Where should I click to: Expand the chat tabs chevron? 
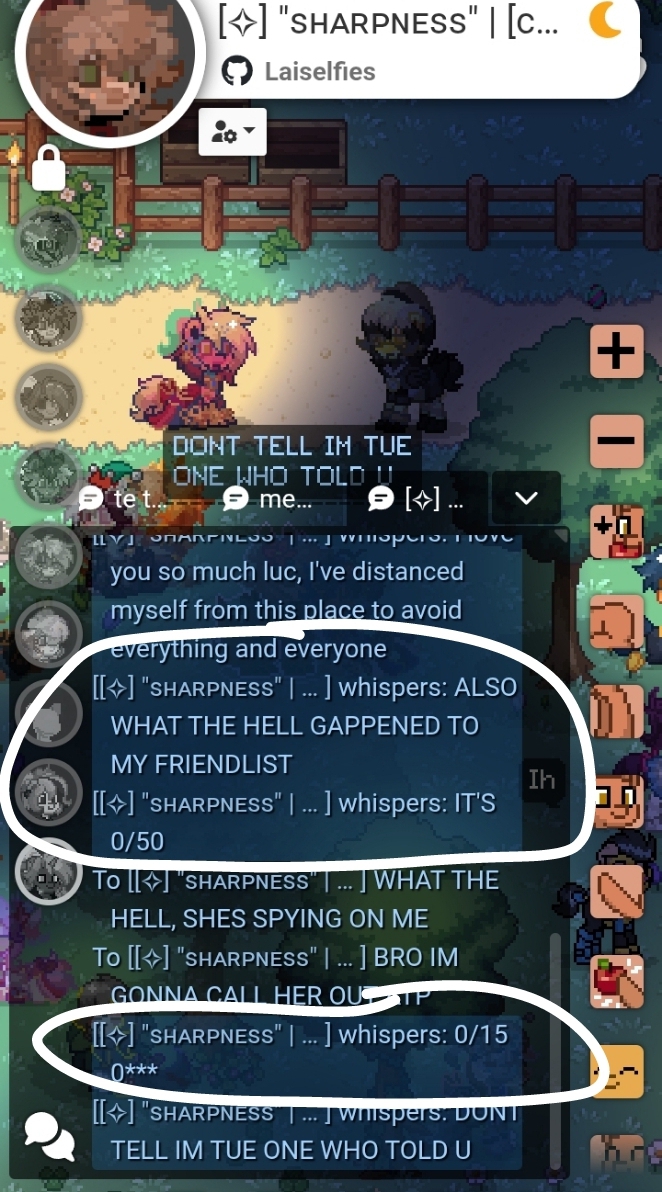[x=526, y=498]
